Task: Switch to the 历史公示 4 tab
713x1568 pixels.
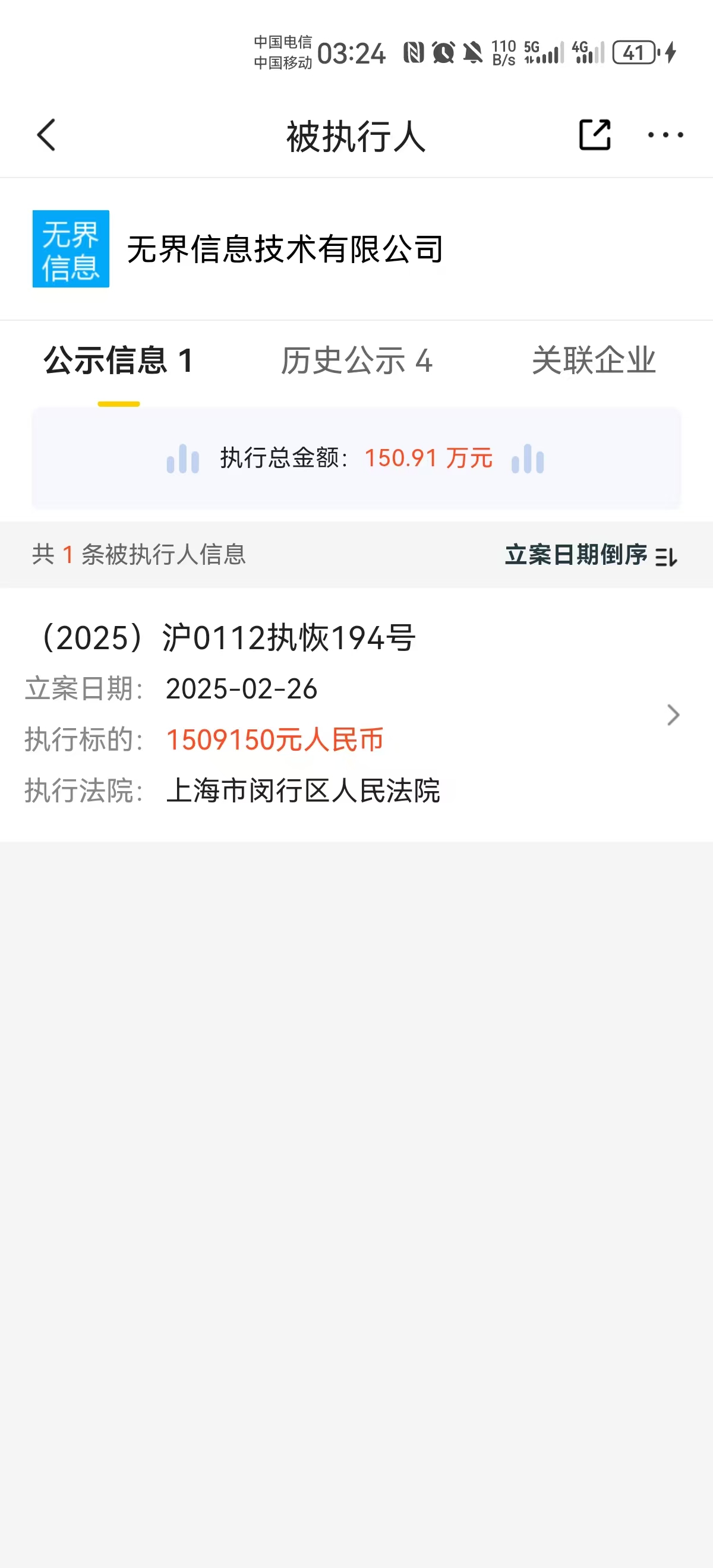Action: point(356,361)
